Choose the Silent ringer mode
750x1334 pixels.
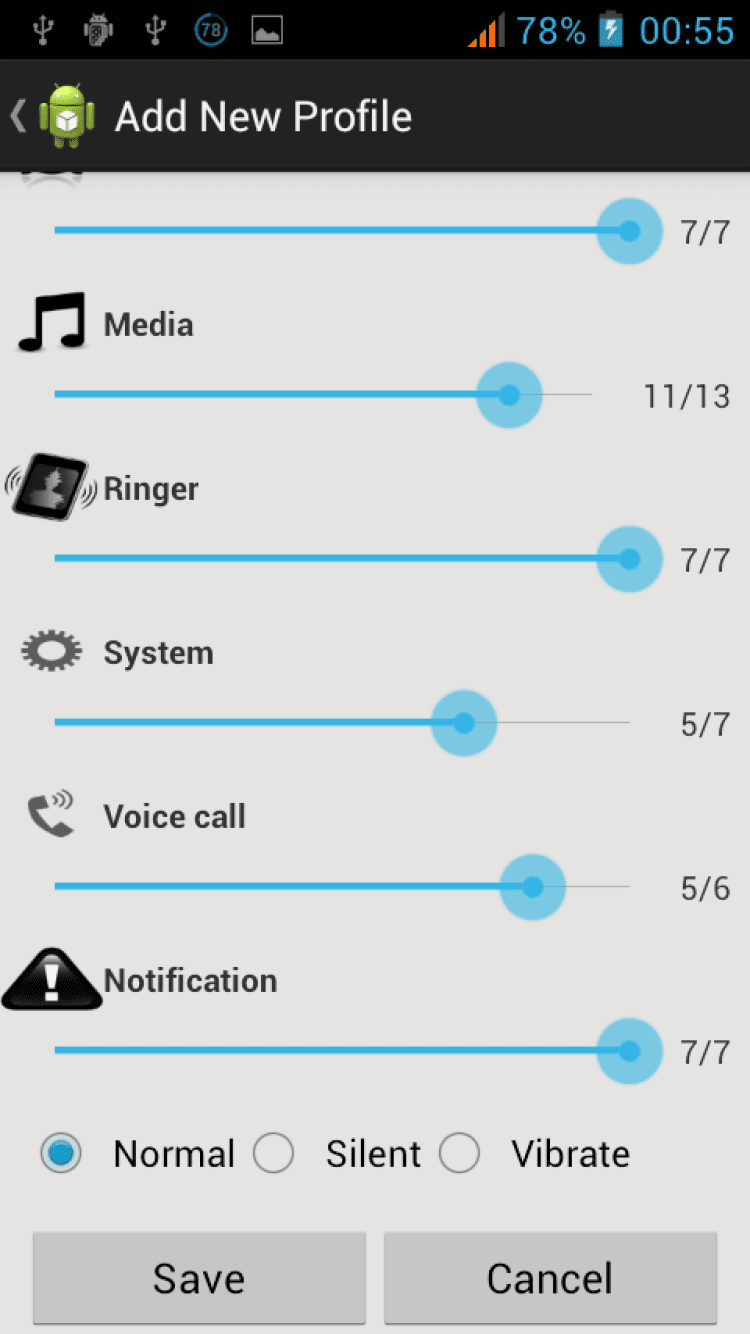click(x=274, y=1154)
